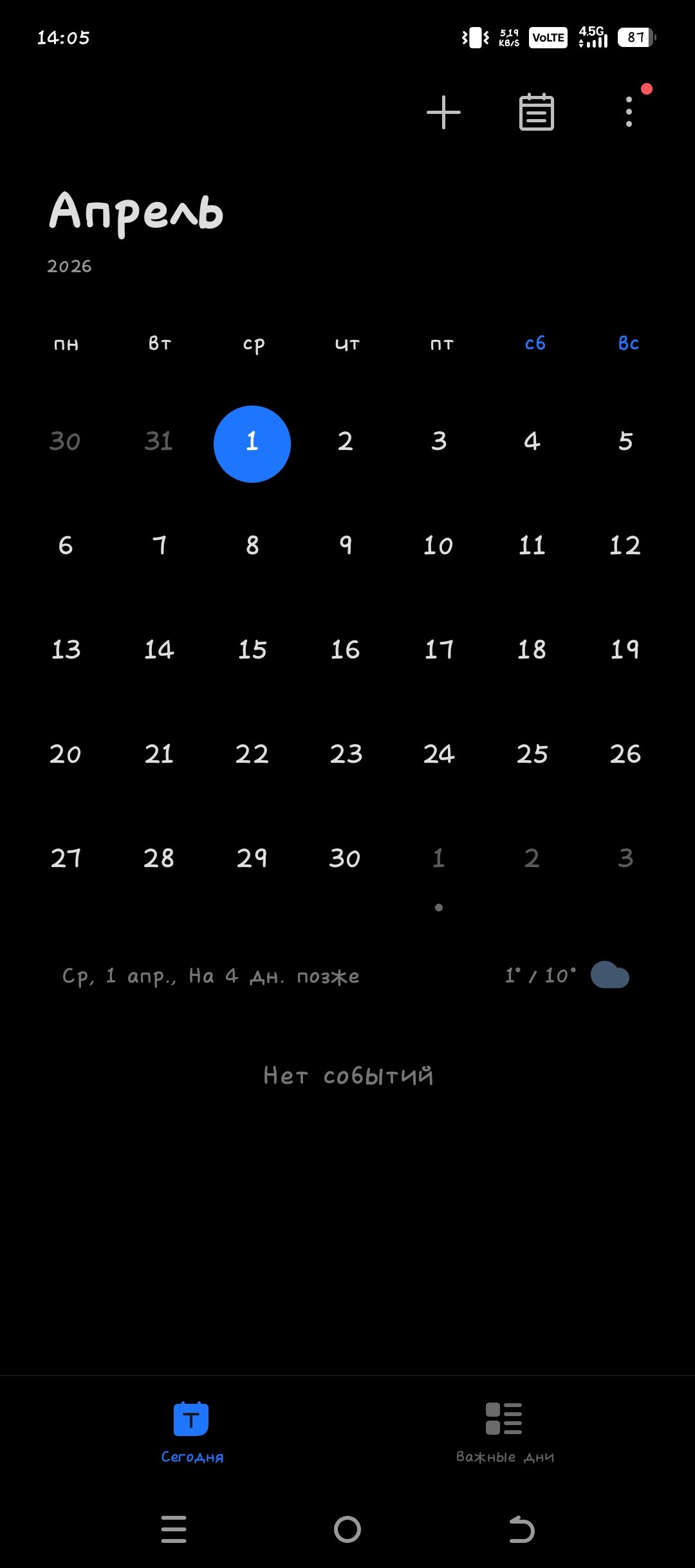The height and width of the screenshot is (1568, 695).
Task: Select the highlighted date April 1
Action: (x=252, y=444)
